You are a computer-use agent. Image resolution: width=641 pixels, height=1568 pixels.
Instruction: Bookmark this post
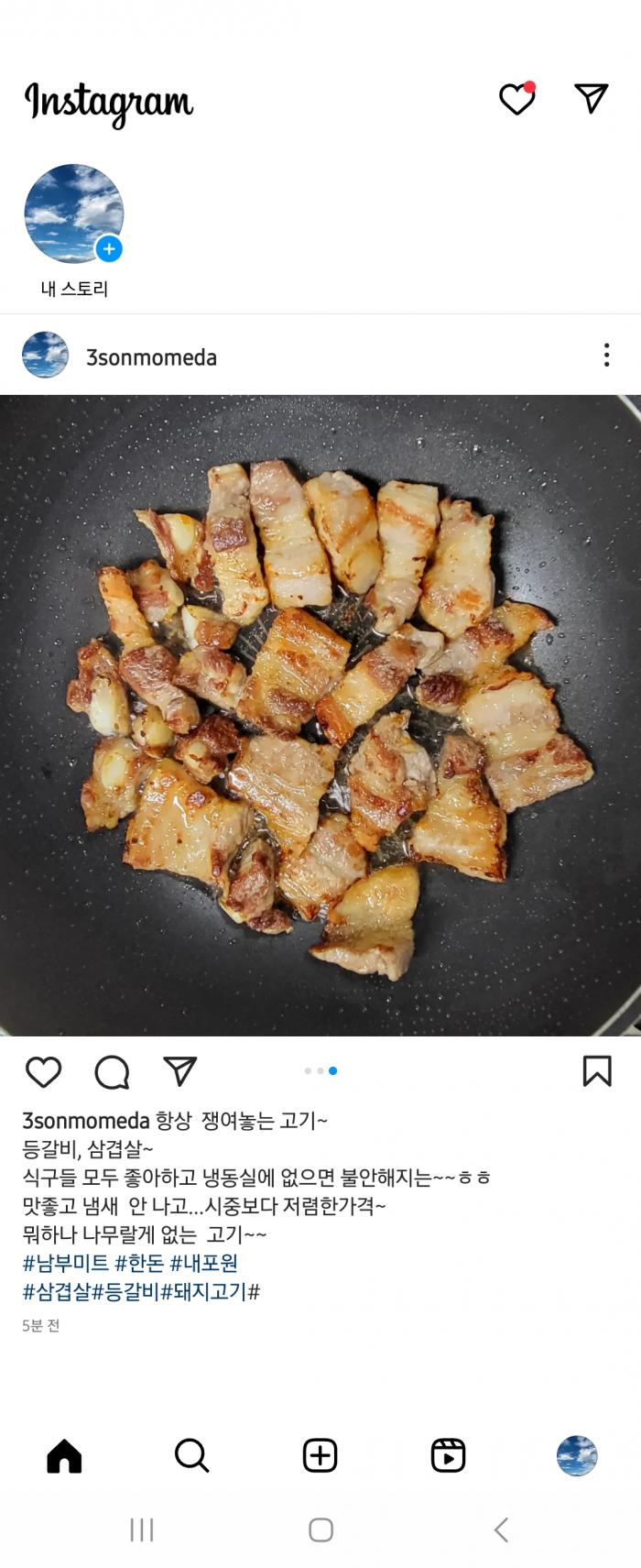(x=597, y=1070)
